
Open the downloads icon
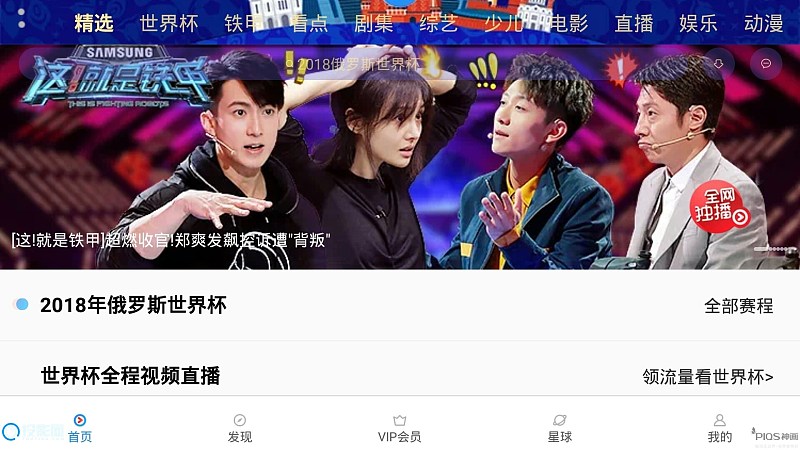tap(718, 63)
